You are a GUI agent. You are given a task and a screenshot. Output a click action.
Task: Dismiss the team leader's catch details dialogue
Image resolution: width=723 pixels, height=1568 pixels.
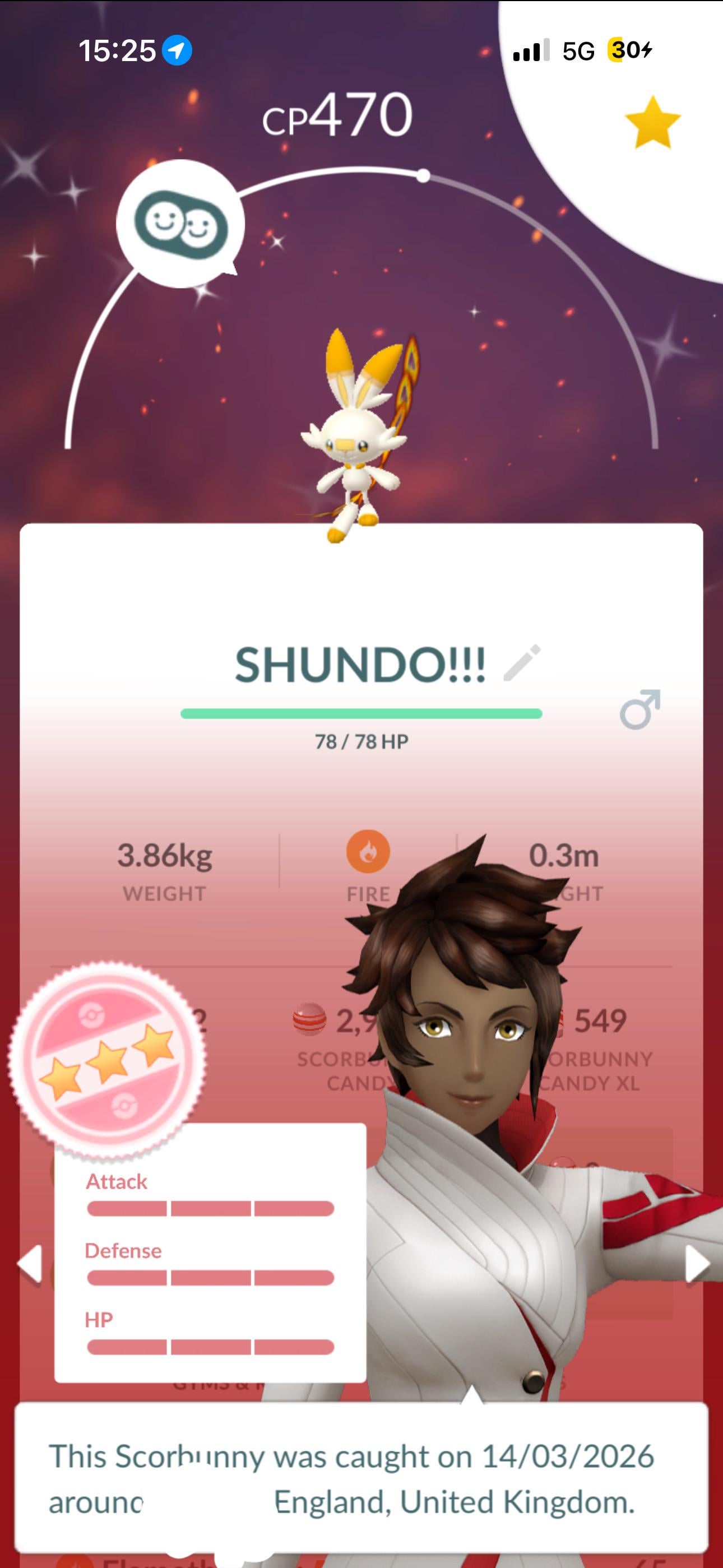(361, 1478)
